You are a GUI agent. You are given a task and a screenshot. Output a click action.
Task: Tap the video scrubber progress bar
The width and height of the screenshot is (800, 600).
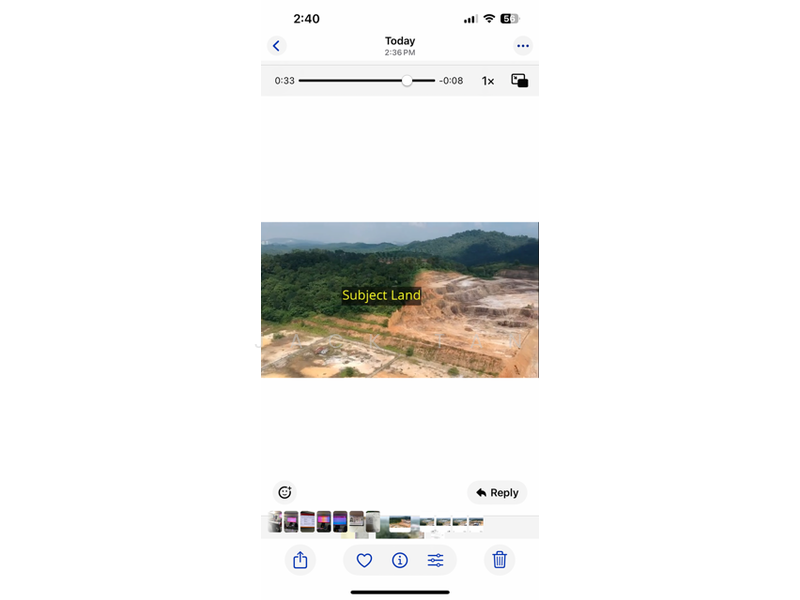tap(366, 81)
